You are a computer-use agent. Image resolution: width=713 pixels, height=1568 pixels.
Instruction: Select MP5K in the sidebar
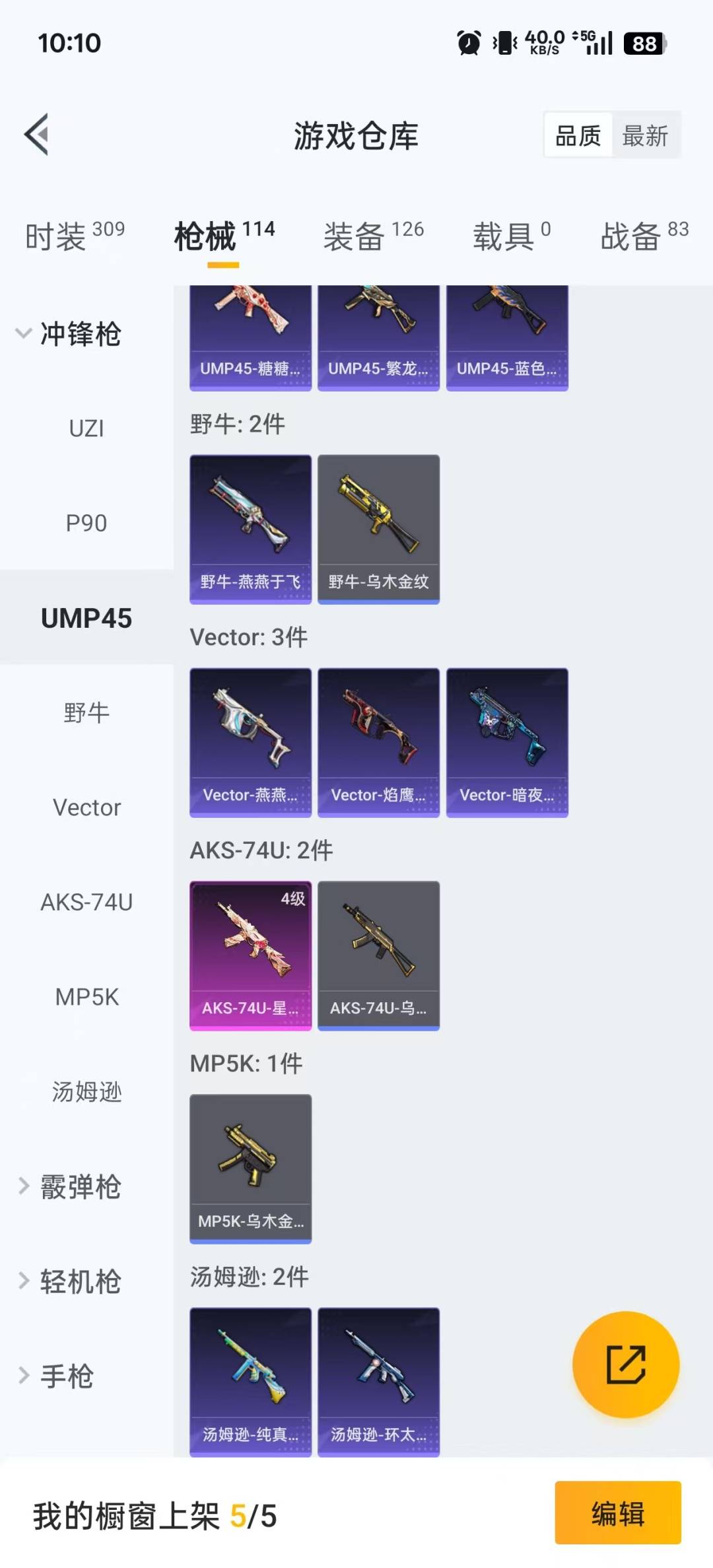(x=86, y=997)
